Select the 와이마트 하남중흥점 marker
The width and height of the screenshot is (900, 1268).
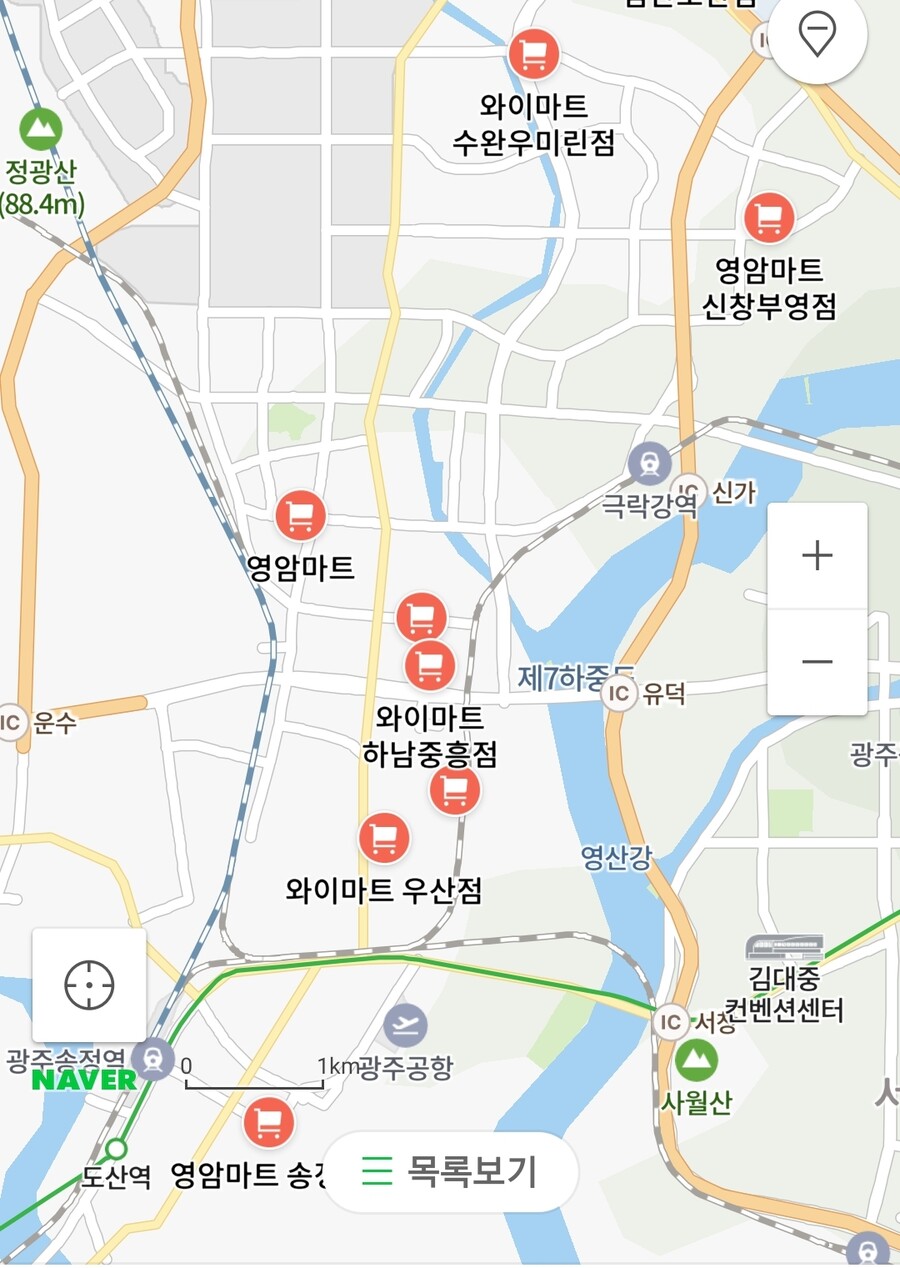tap(430, 665)
